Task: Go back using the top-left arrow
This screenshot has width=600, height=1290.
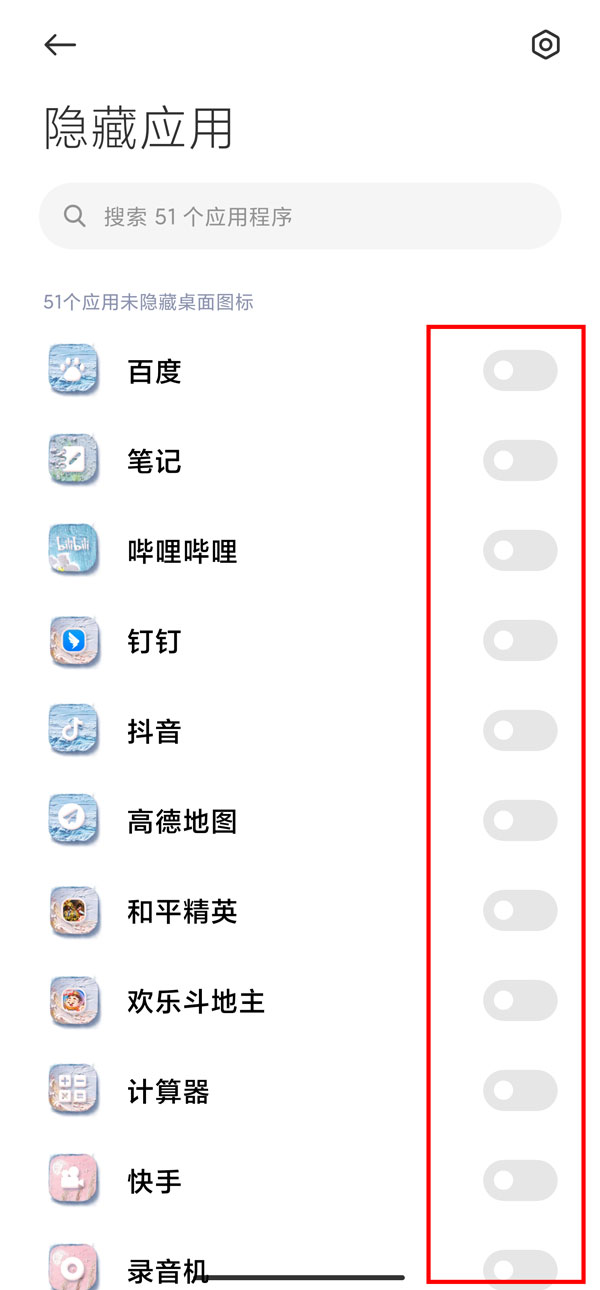Action: point(60,45)
